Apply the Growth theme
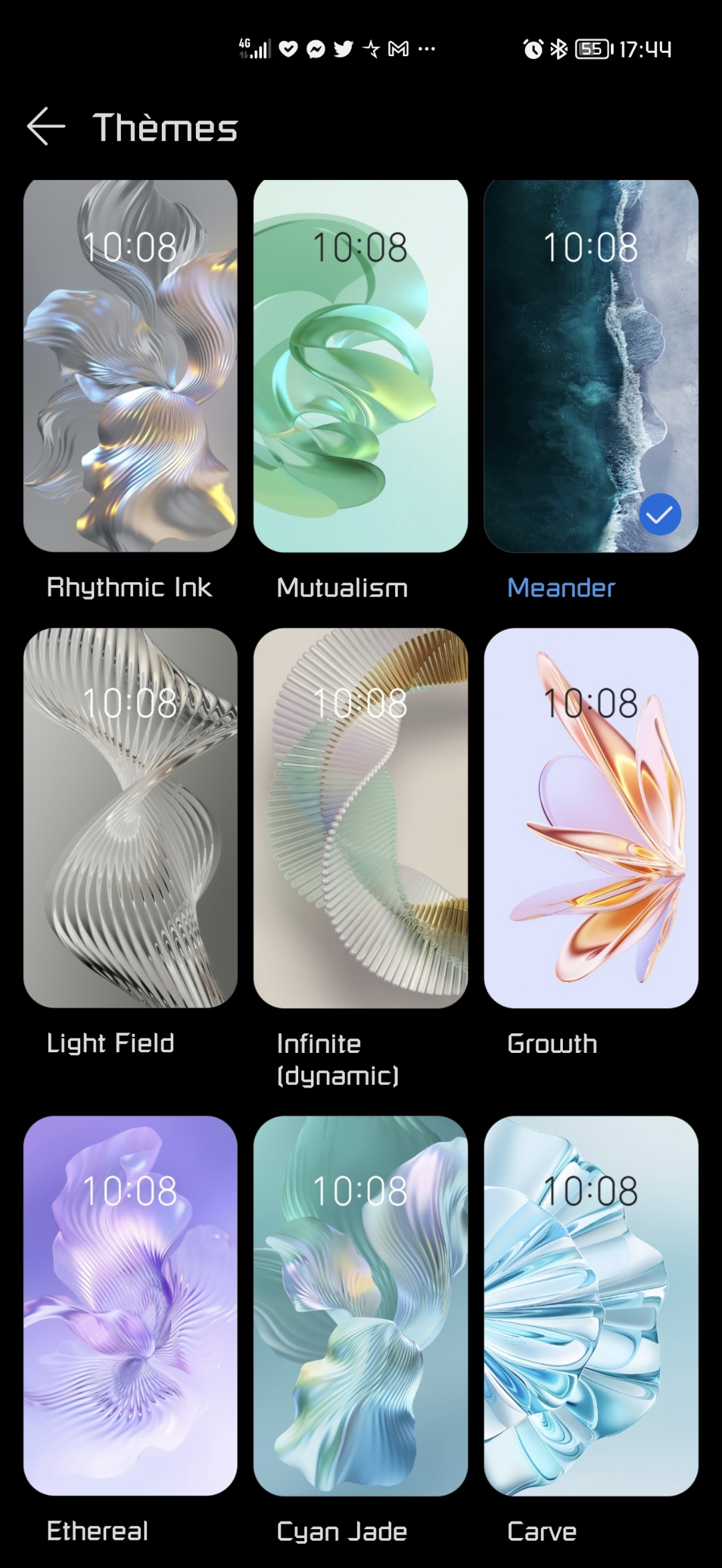This screenshot has height=1568, width=722. pyautogui.click(x=590, y=817)
